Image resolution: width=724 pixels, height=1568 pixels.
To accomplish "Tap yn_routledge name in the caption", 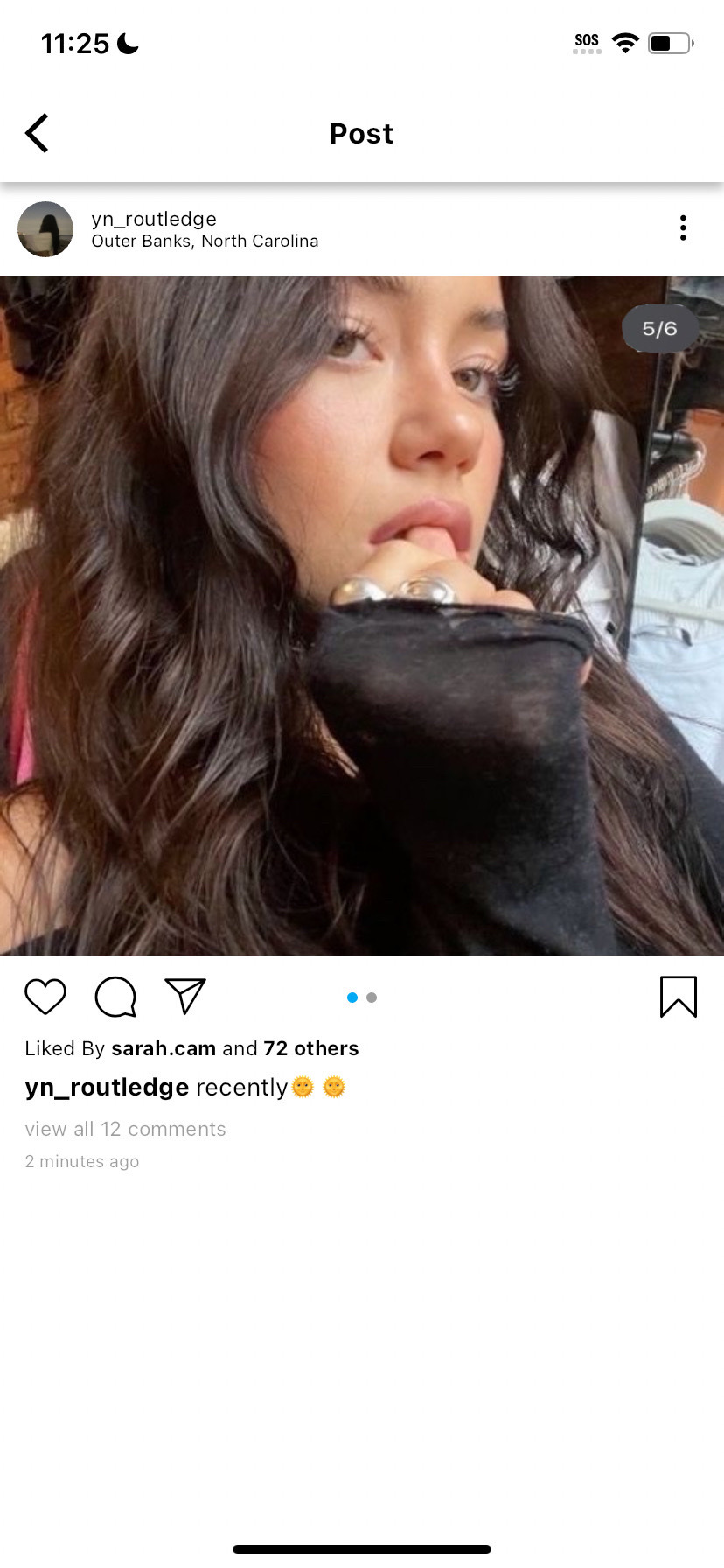I will point(107,1087).
